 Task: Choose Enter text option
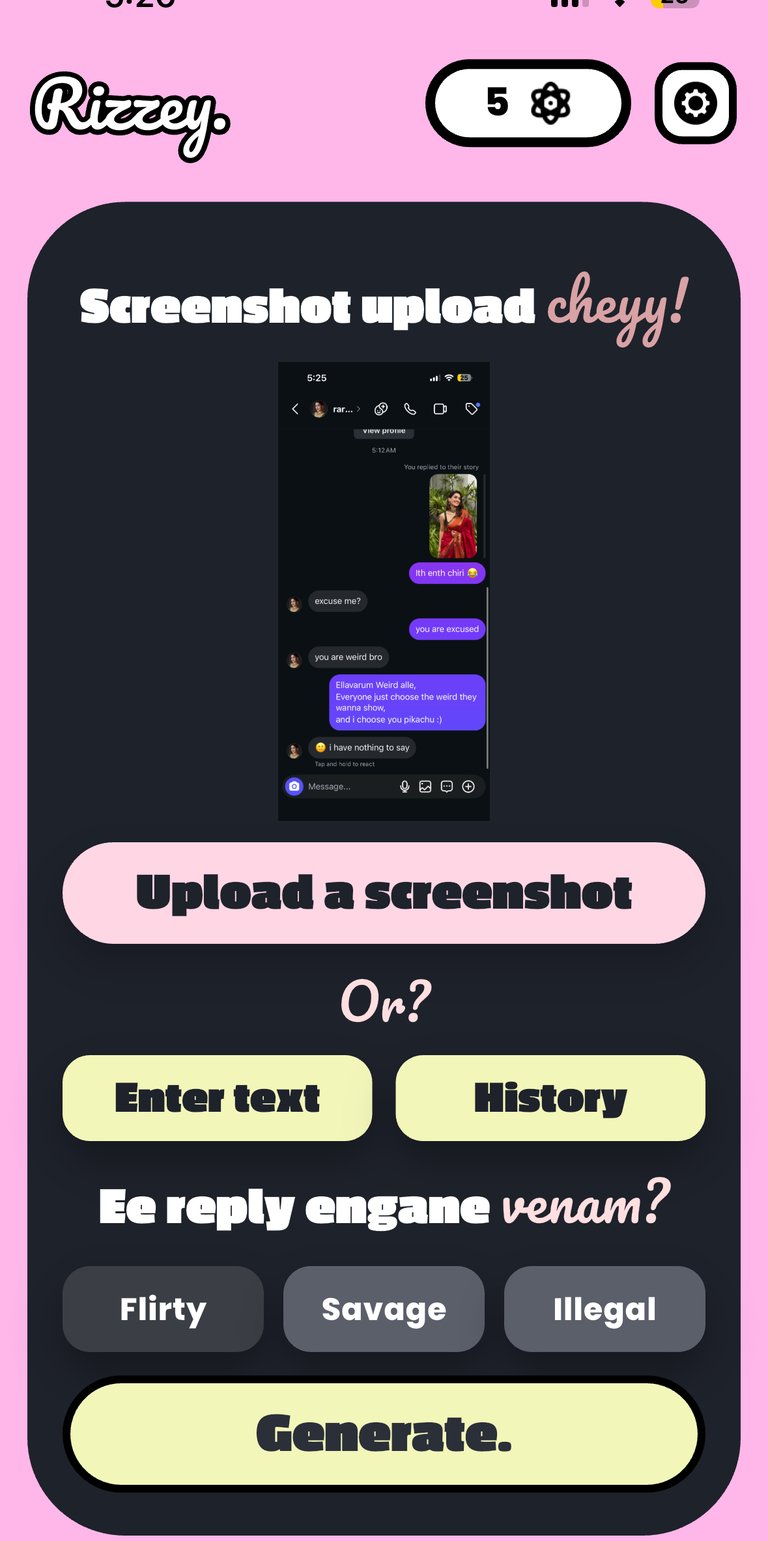click(217, 1098)
